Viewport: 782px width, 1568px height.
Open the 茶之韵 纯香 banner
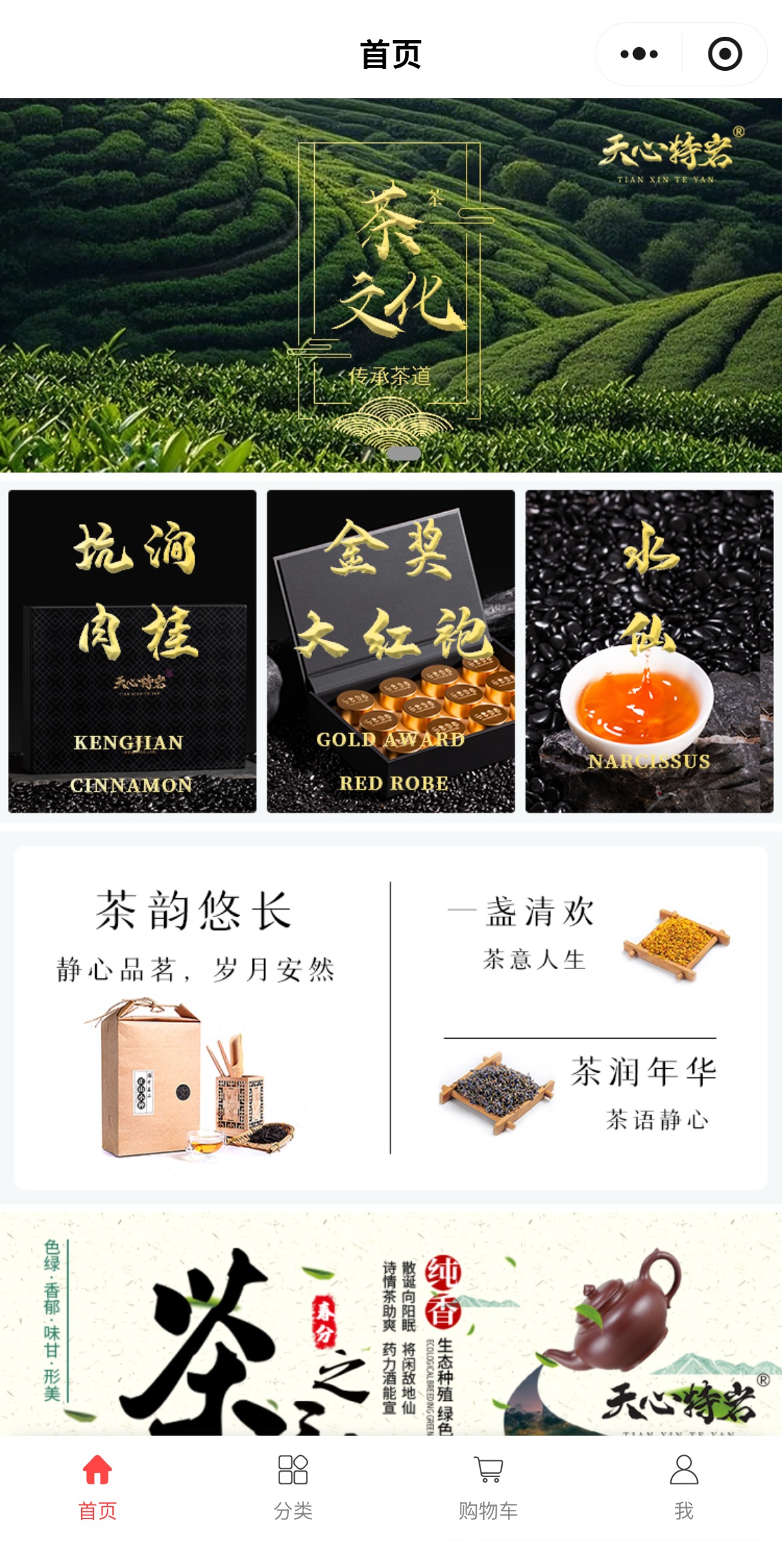coord(390,1323)
